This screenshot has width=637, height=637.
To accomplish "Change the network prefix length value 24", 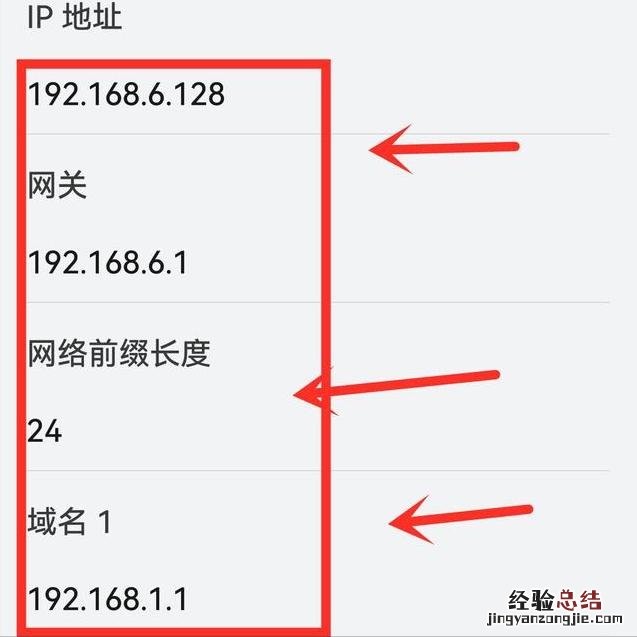I will click(x=45, y=431).
